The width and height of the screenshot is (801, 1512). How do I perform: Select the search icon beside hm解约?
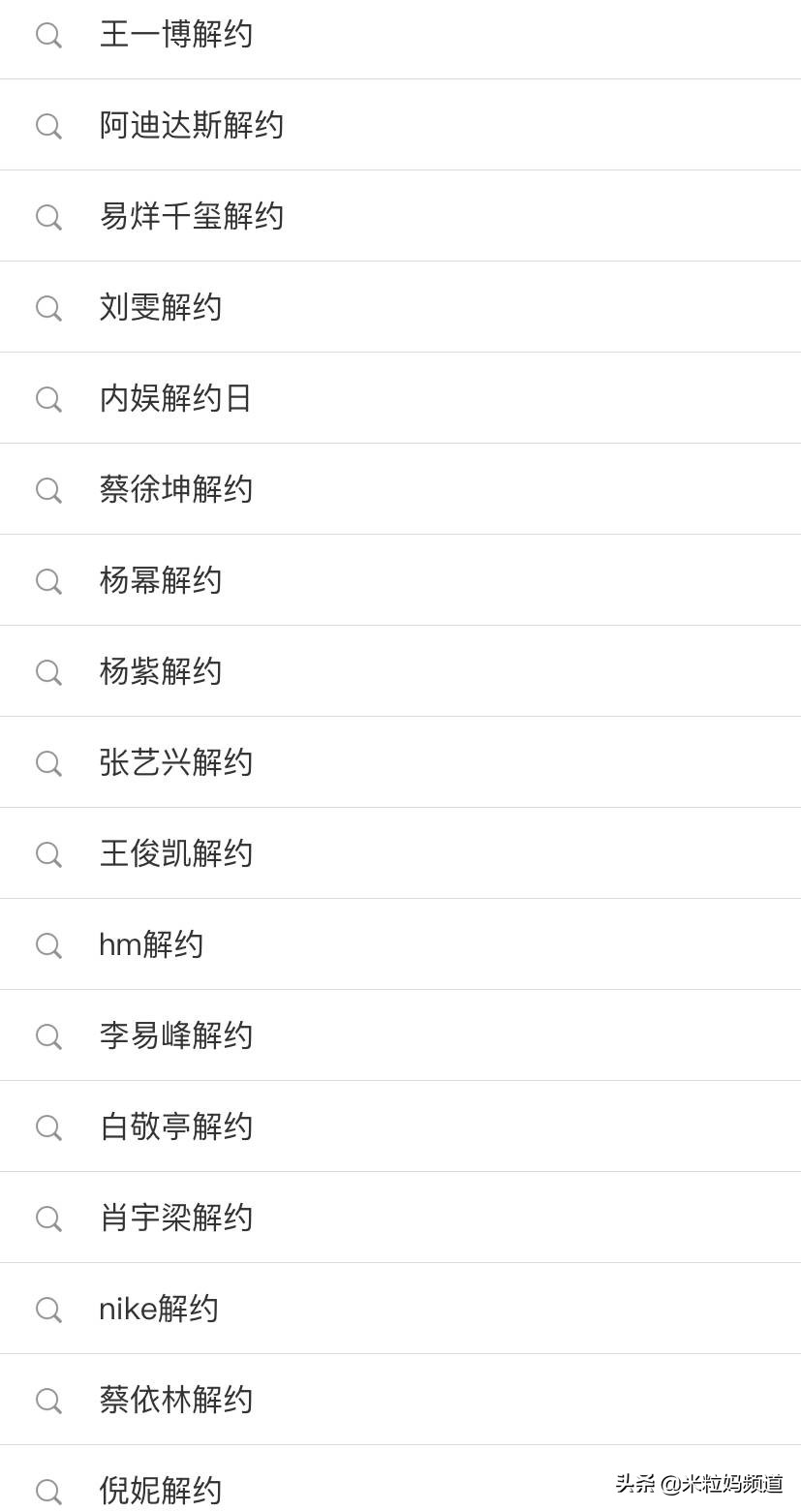[48, 944]
